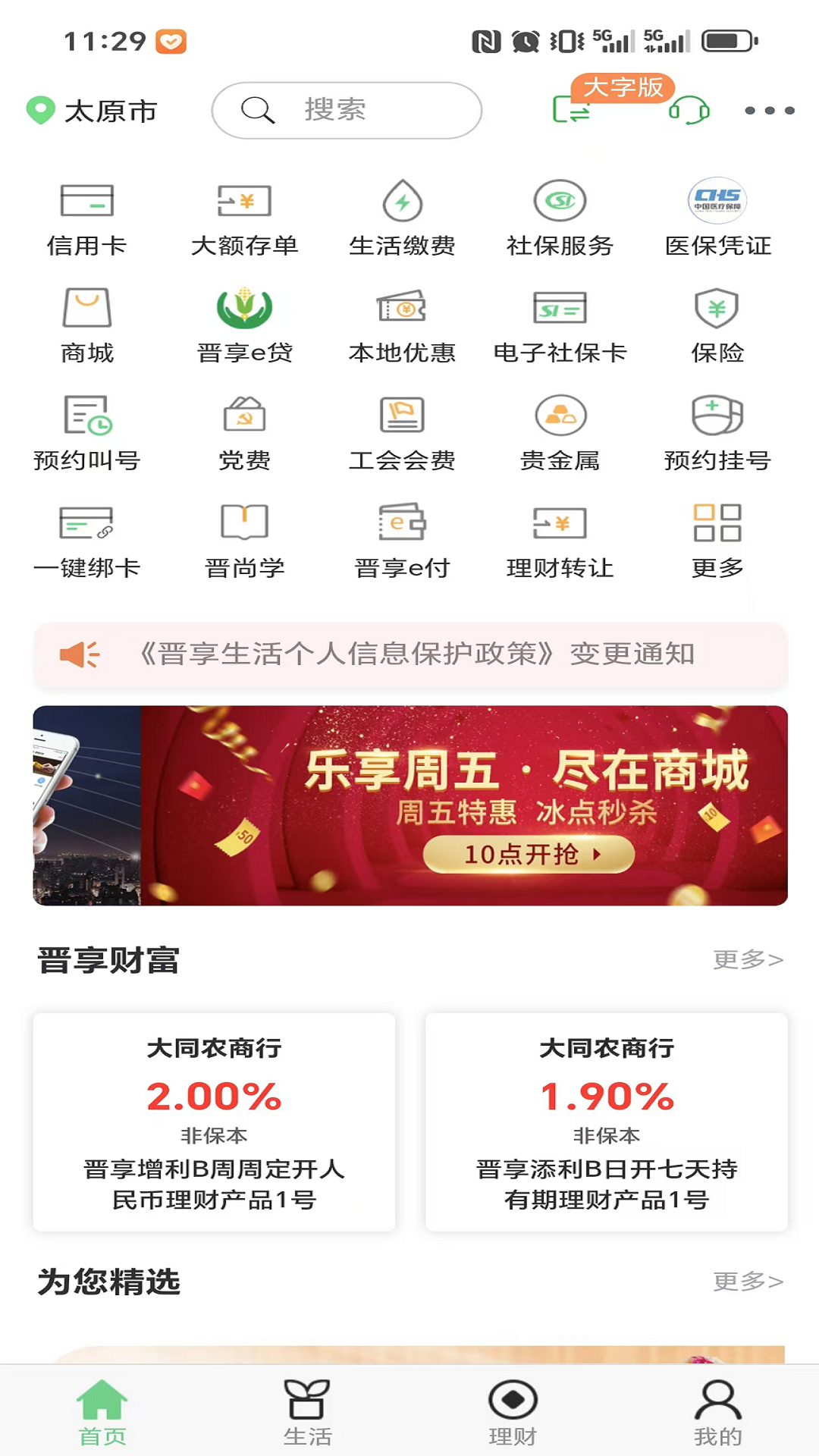Open customer service headset icon

689,111
